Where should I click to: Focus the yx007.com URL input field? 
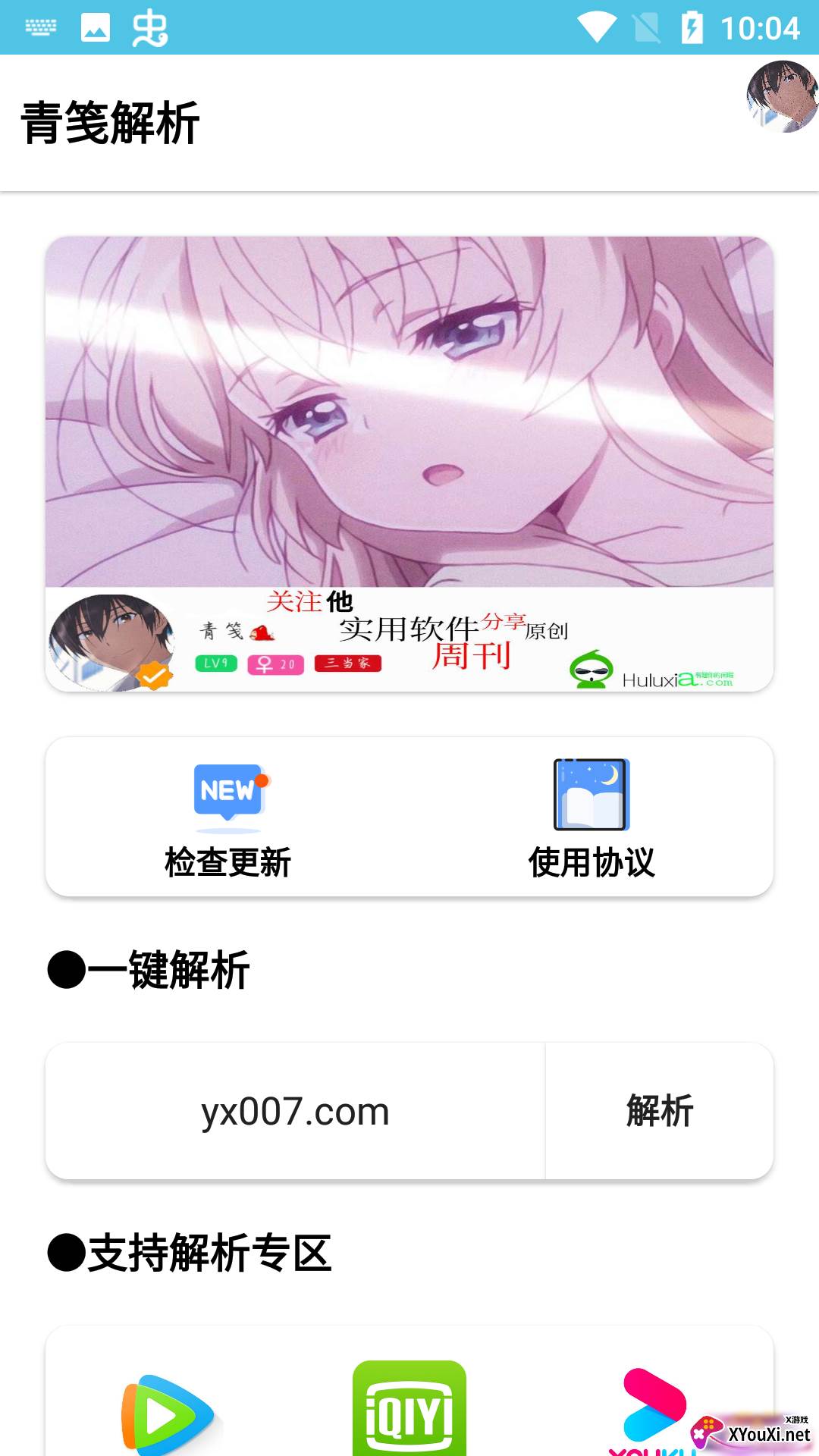[x=295, y=1111]
